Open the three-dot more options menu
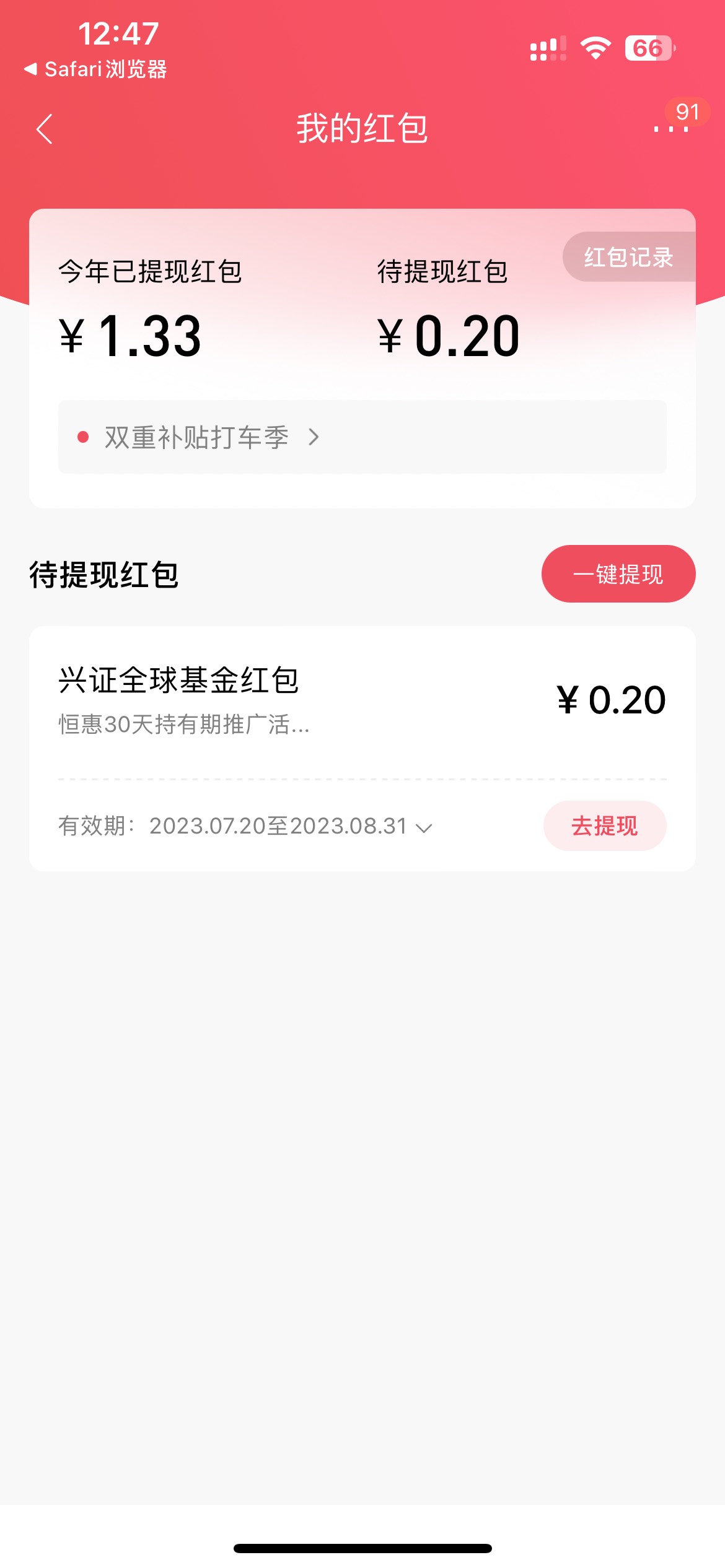The width and height of the screenshot is (725, 1568). tap(671, 129)
